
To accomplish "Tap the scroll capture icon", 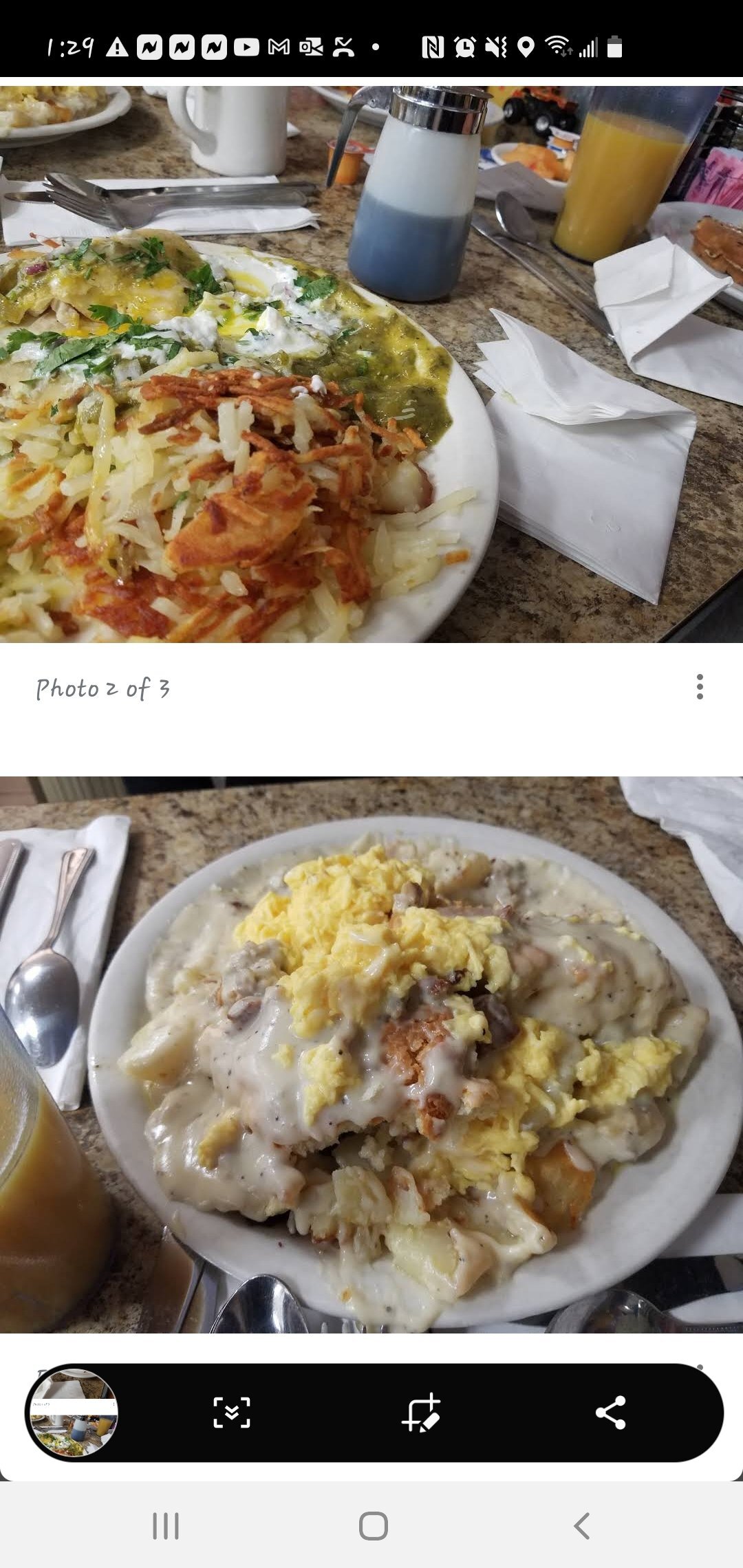I will click(x=232, y=1413).
